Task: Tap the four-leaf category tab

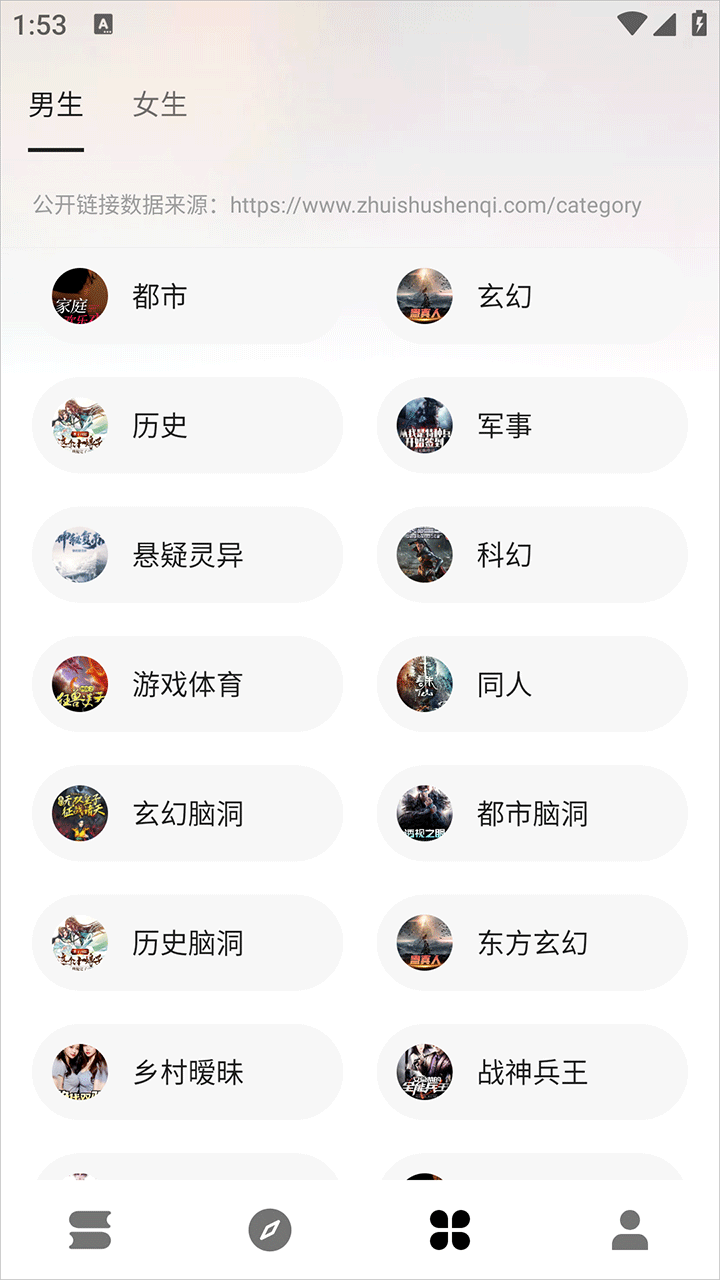Action: (450, 1230)
